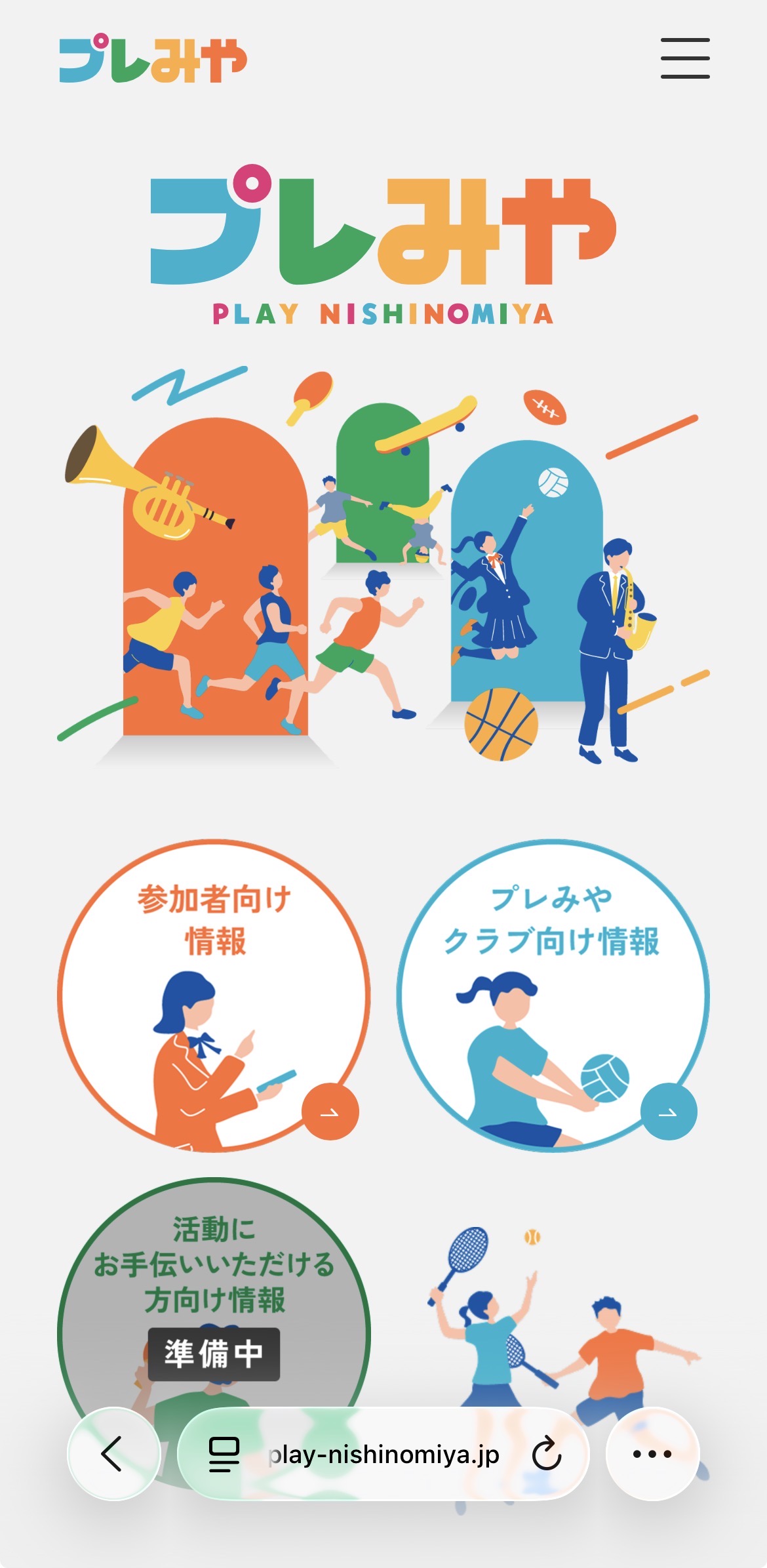This screenshot has height=1568, width=767.
Task: Open プレみやクラブ向け情報 circle
Action: [x=553, y=995]
